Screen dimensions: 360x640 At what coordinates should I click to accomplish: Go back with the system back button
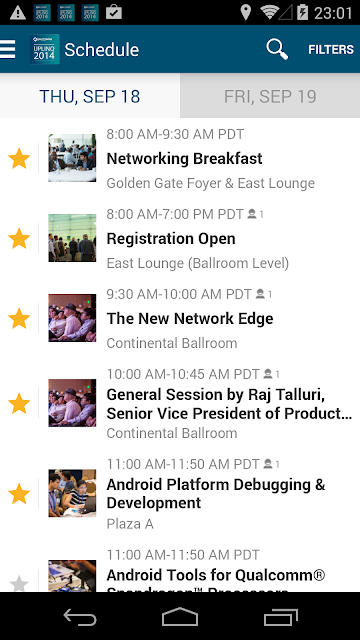[80, 616]
